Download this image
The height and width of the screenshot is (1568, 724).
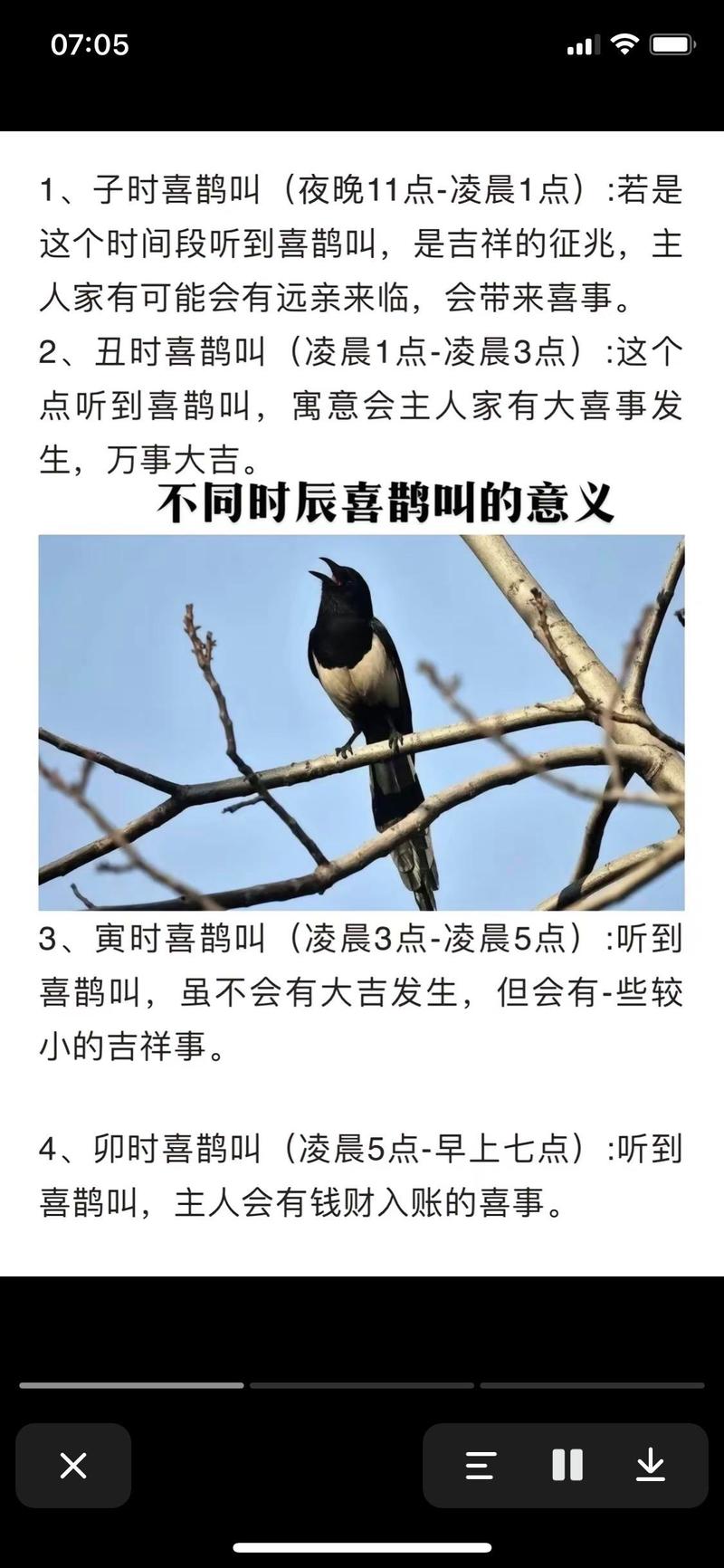(651, 1465)
